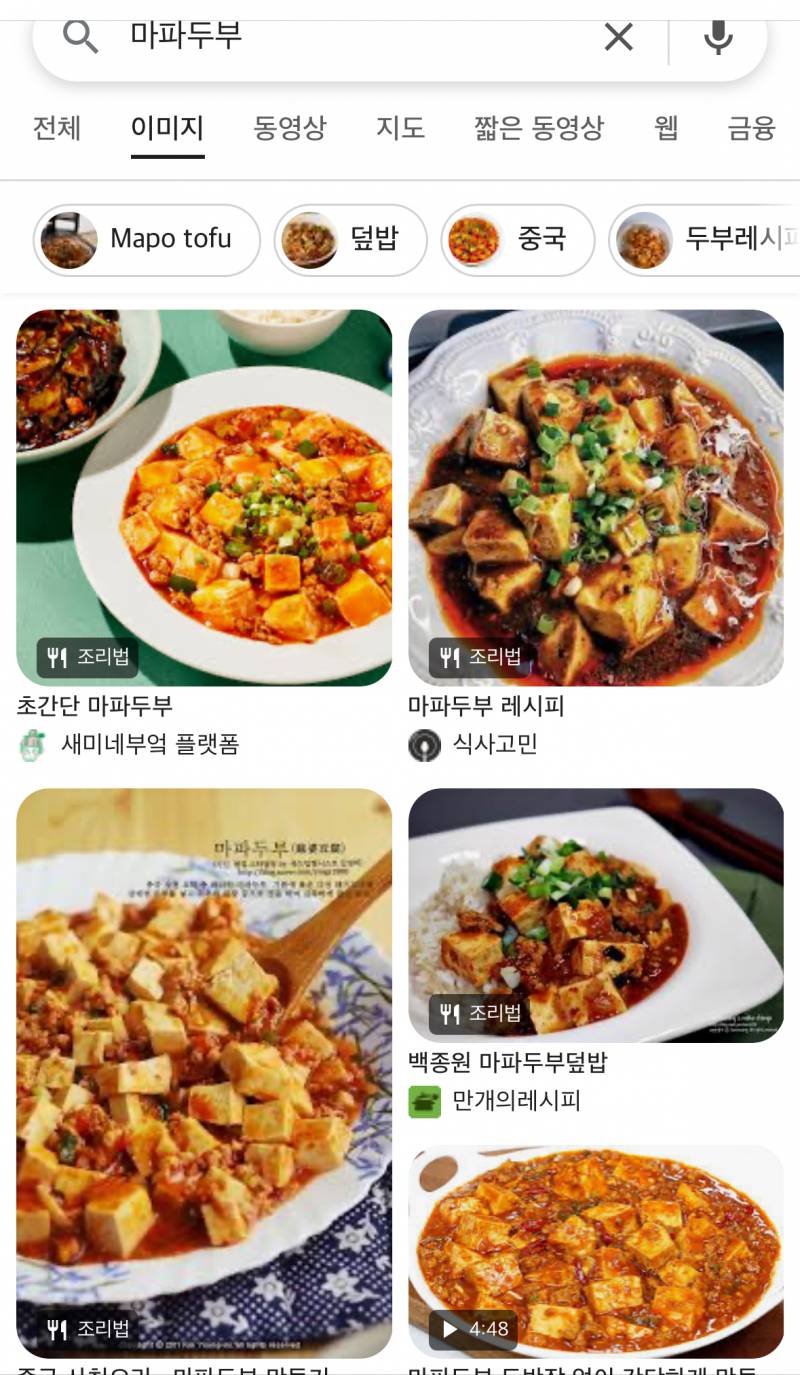This screenshot has height=1375, width=800.
Task: View the 백종원 마파두부덮밥 result
Action: pyautogui.click(x=596, y=915)
